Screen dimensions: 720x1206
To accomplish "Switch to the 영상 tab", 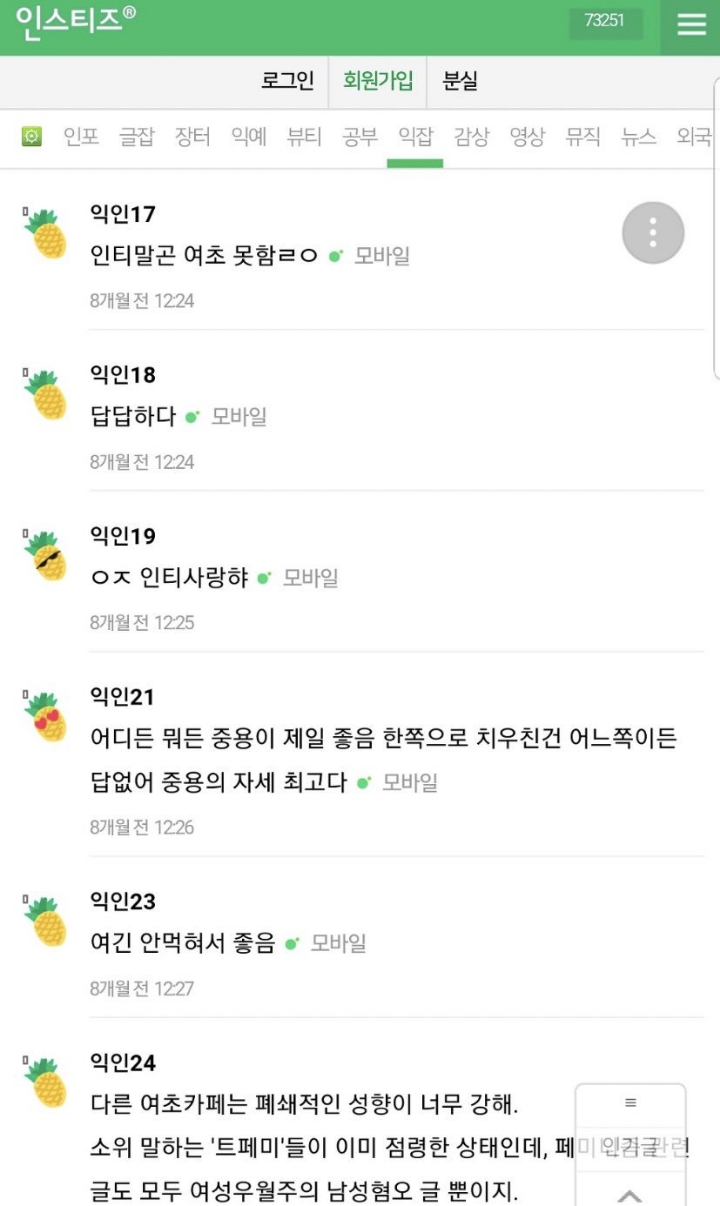I will 527,137.
